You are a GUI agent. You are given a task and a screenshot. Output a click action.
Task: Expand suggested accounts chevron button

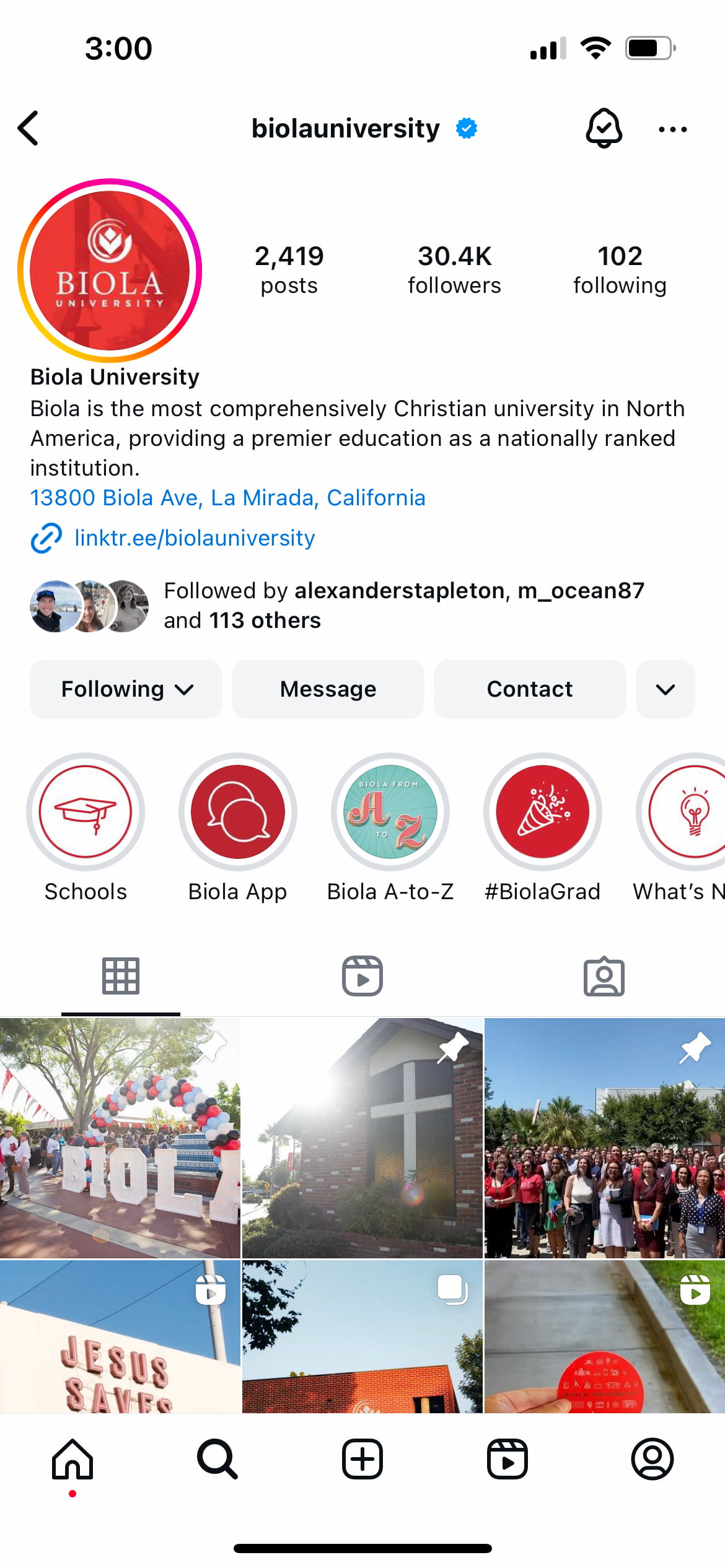coord(666,689)
